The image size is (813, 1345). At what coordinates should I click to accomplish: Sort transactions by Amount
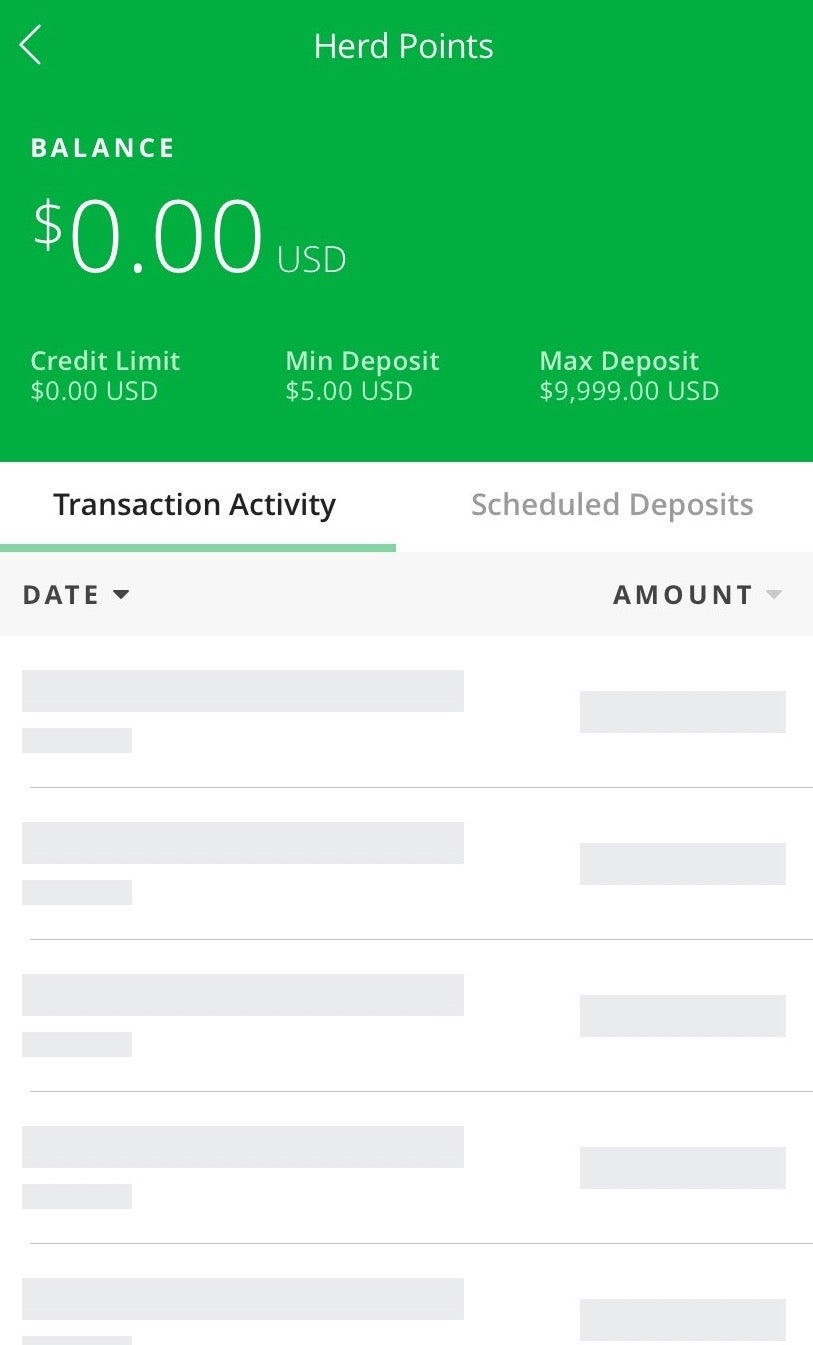[697, 595]
